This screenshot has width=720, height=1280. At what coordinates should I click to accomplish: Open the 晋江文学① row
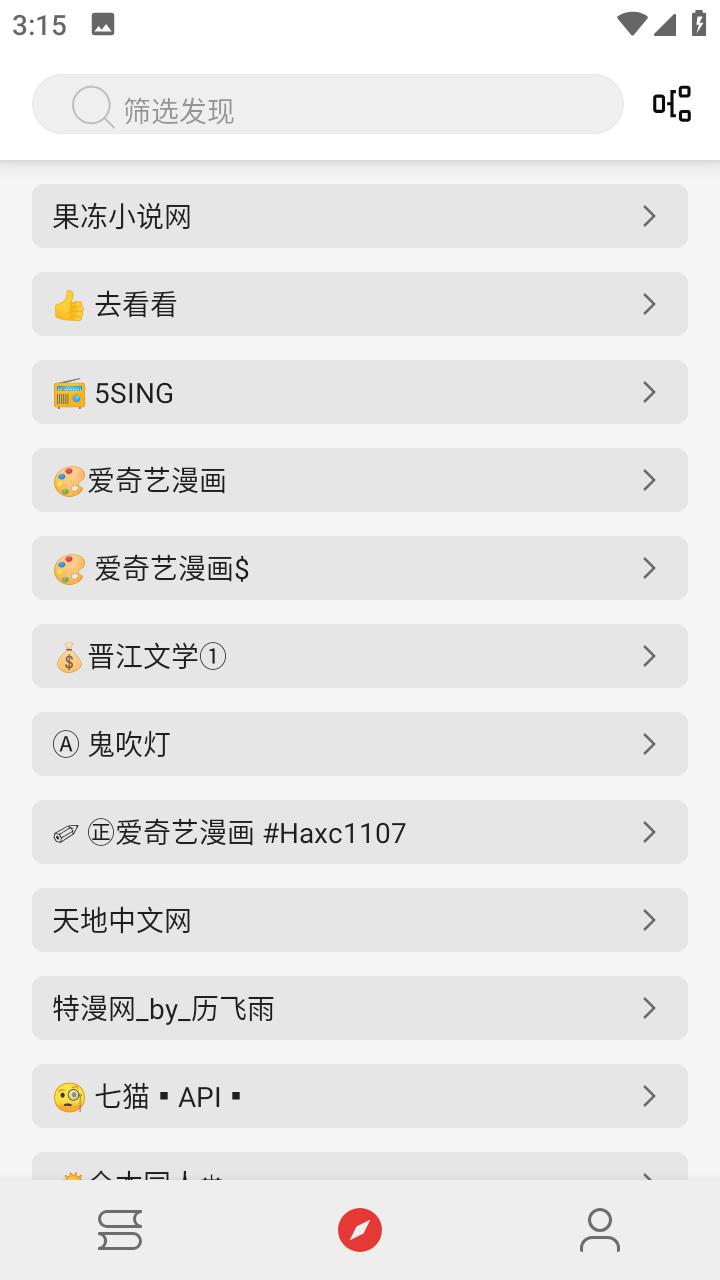click(359, 656)
